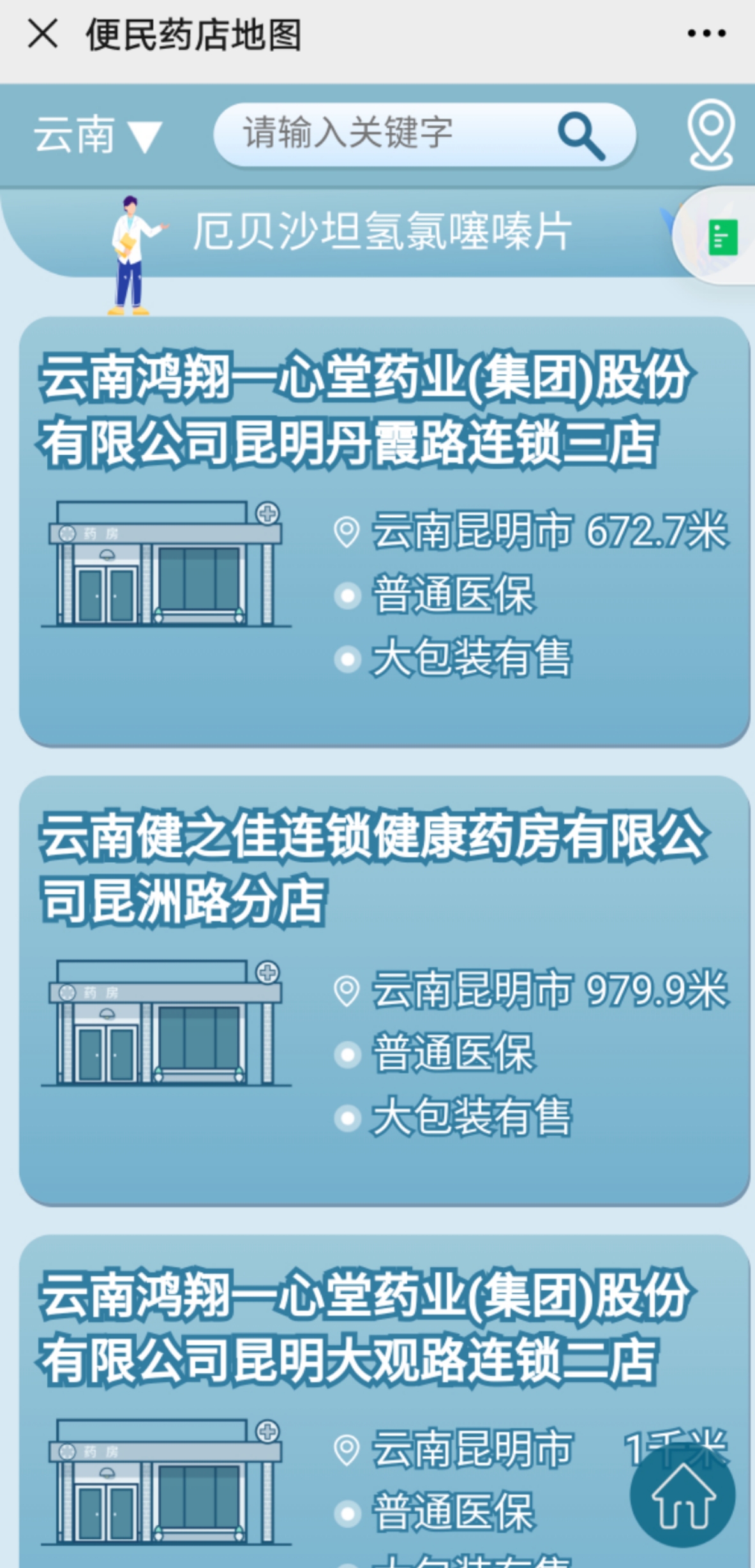Image resolution: width=755 pixels, height=1568 pixels.
Task: Tap the magnifier search icon
Action: point(580,135)
